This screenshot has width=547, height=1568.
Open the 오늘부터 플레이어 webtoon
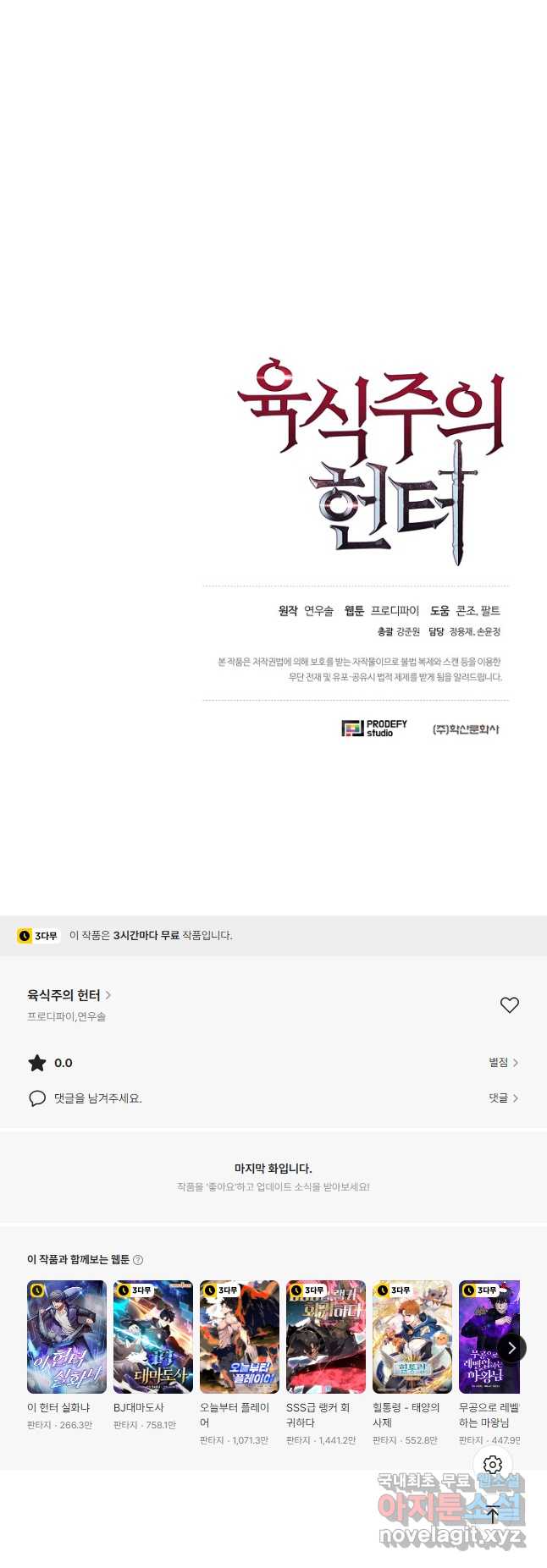[240, 1337]
